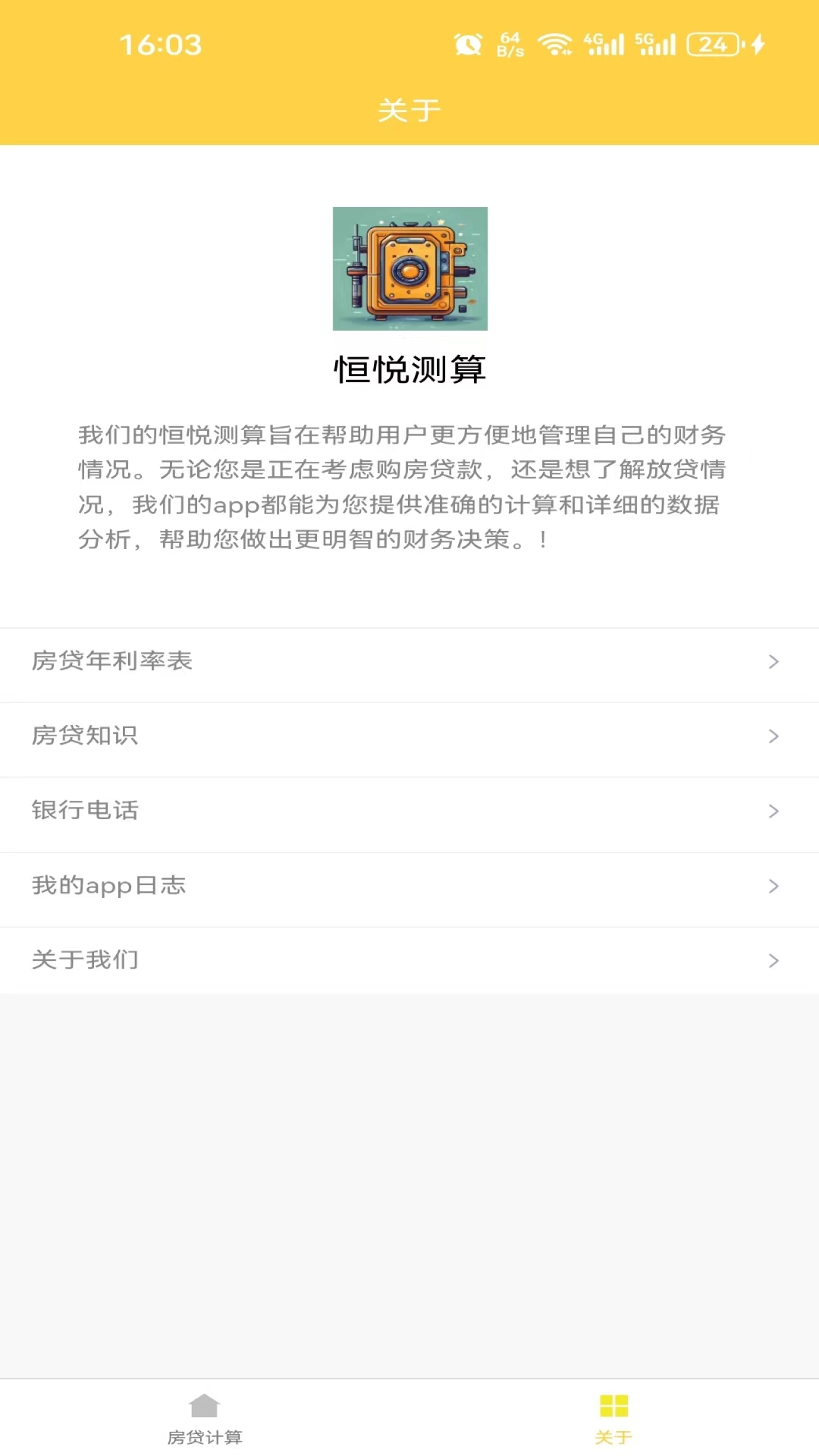Open the 关于我们 row

[409, 960]
